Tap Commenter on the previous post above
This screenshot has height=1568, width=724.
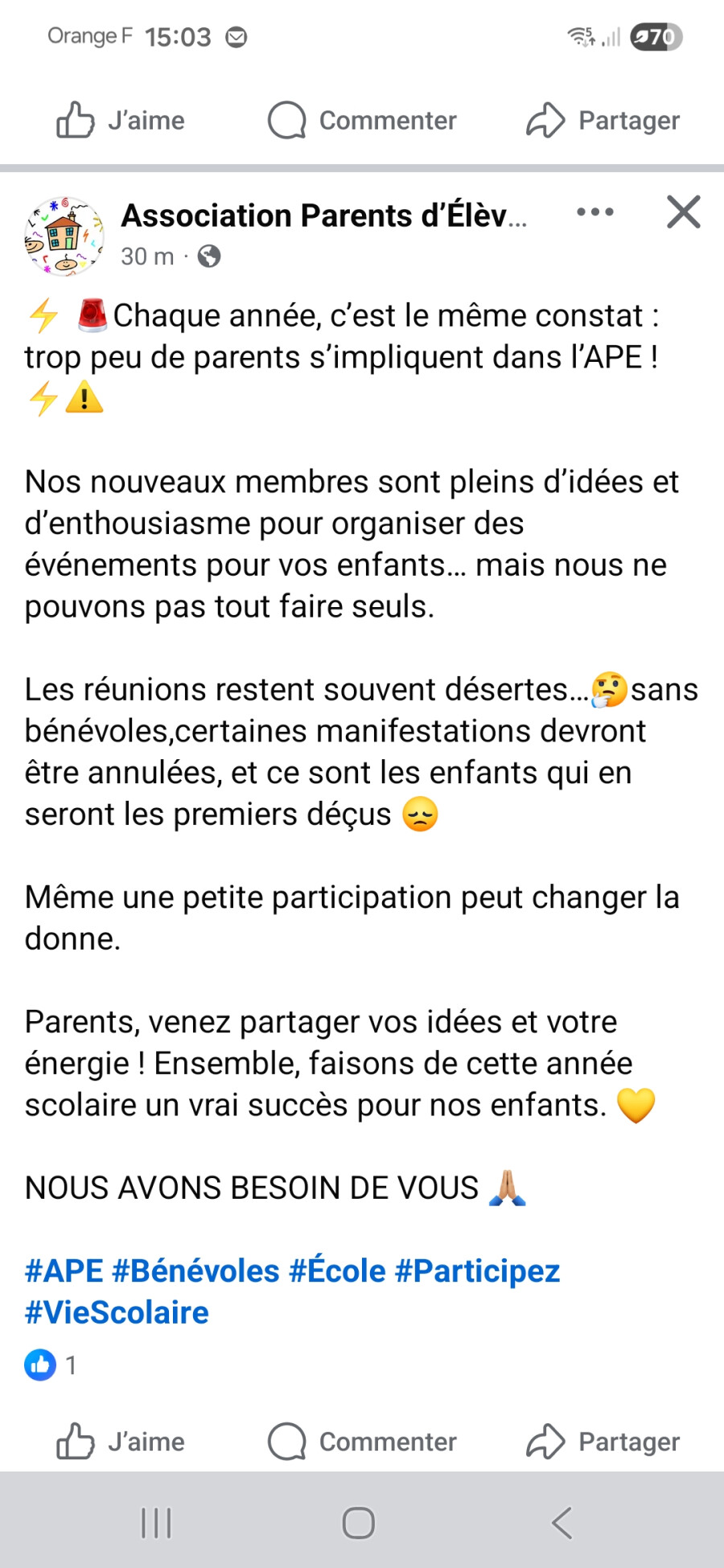pos(362,121)
